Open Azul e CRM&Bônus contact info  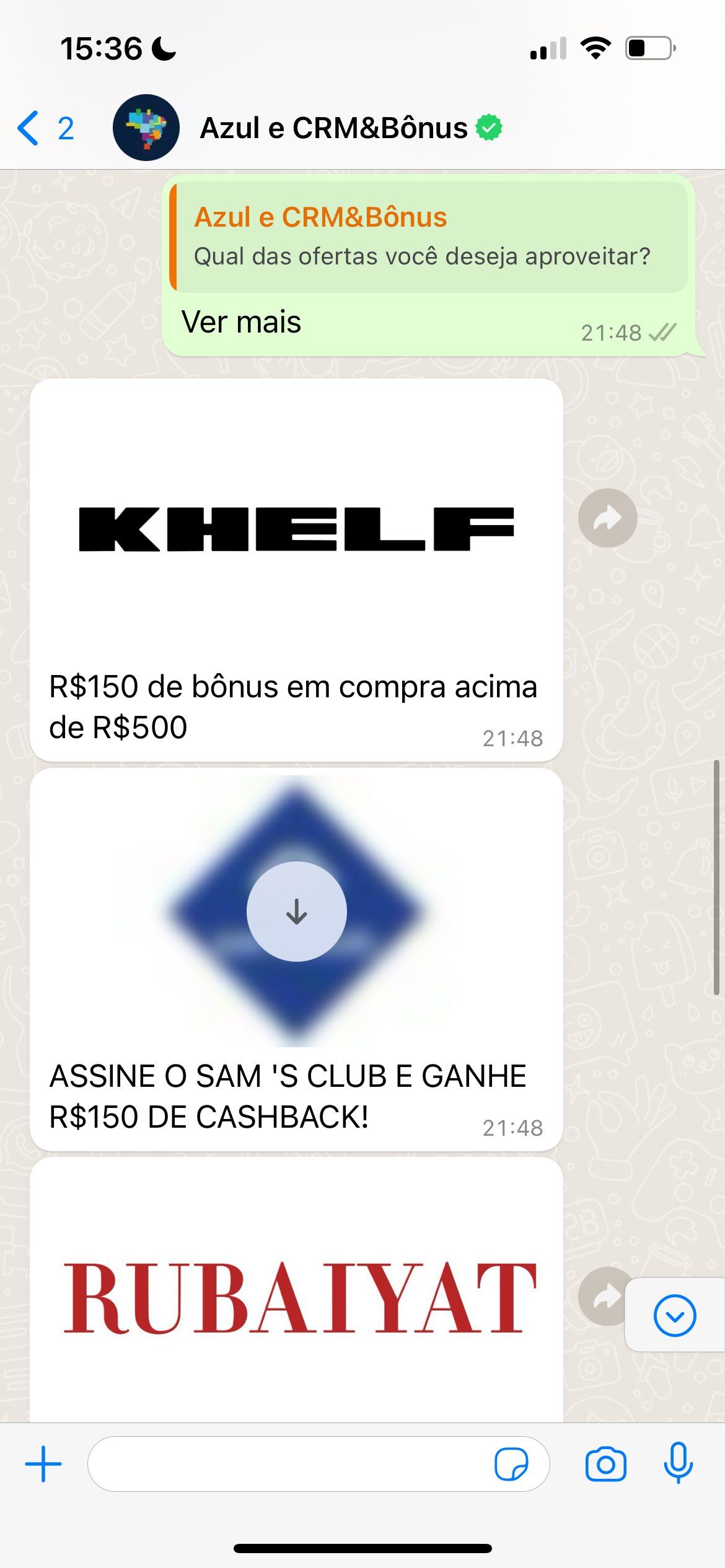(333, 128)
